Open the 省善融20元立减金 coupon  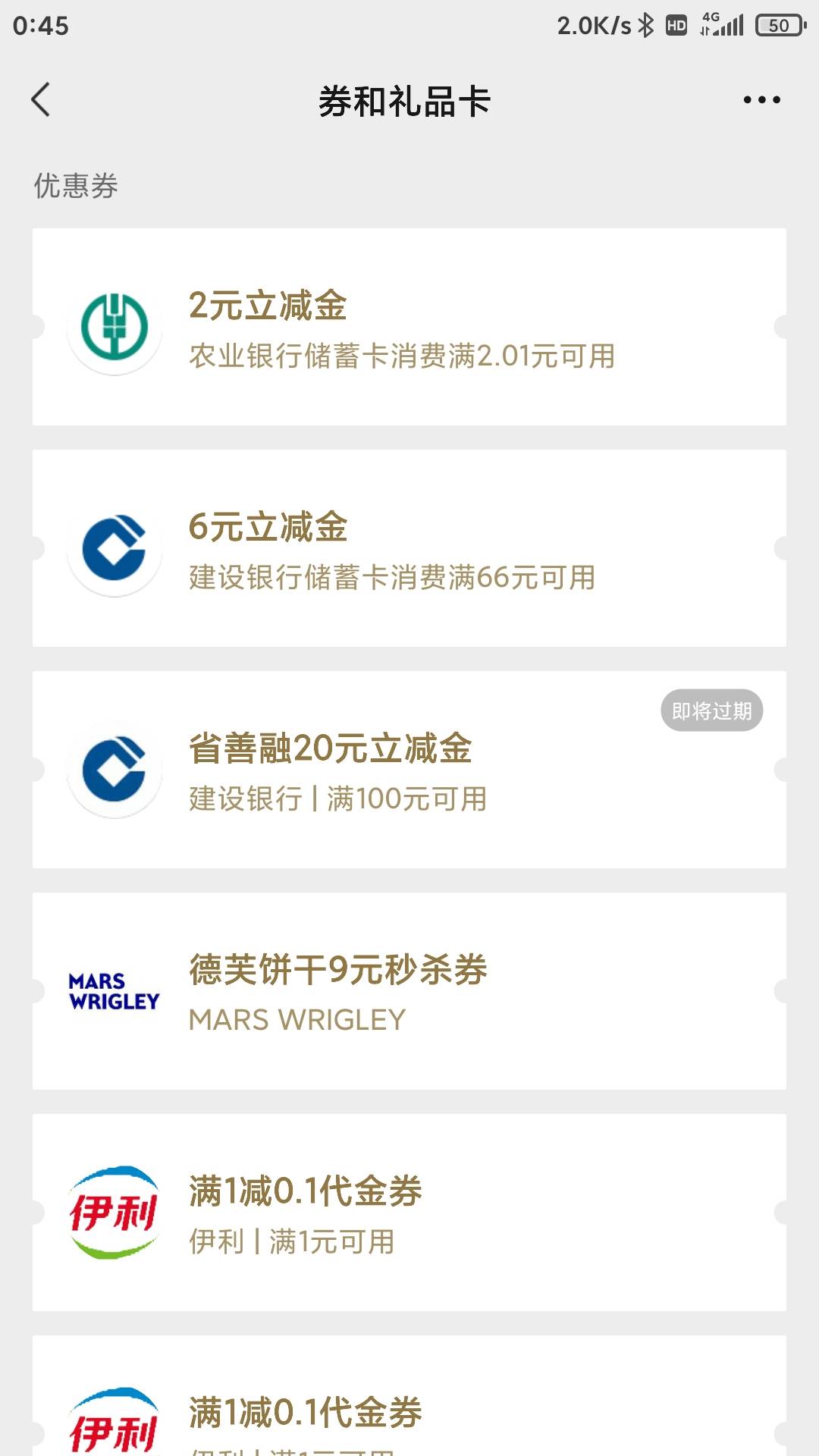coord(409,770)
